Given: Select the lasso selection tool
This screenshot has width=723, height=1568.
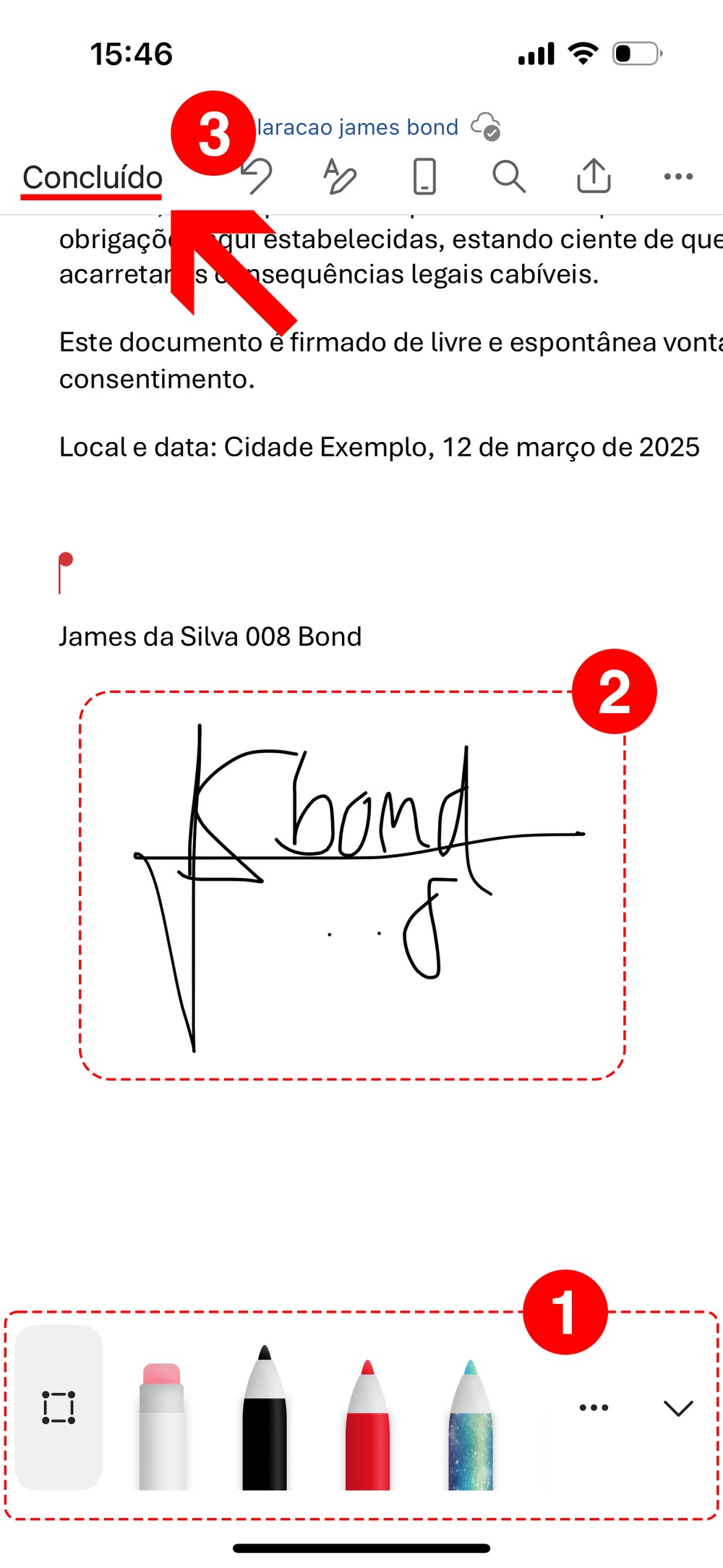Looking at the screenshot, I should coord(59,1407).
